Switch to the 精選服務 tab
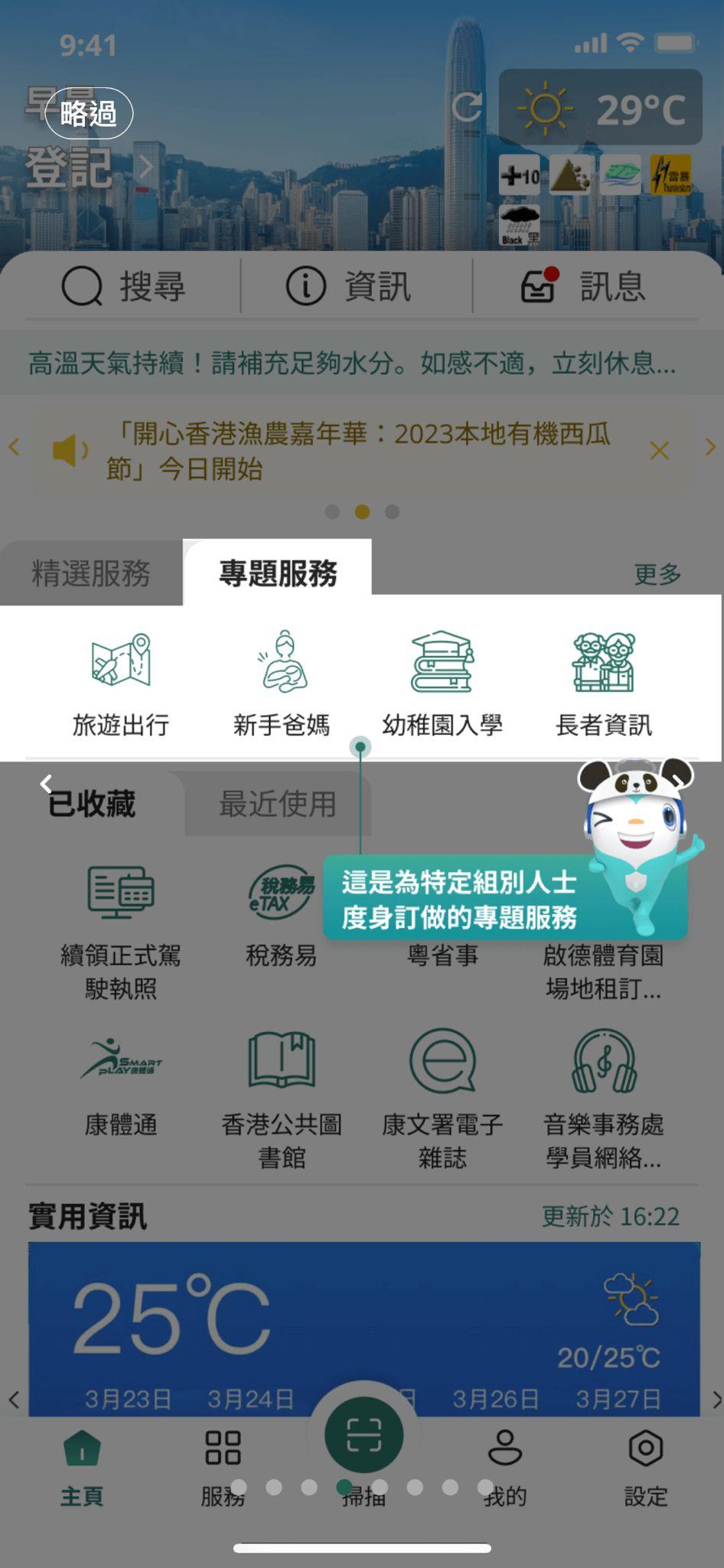724x1568 pixels. click(91, 573)
